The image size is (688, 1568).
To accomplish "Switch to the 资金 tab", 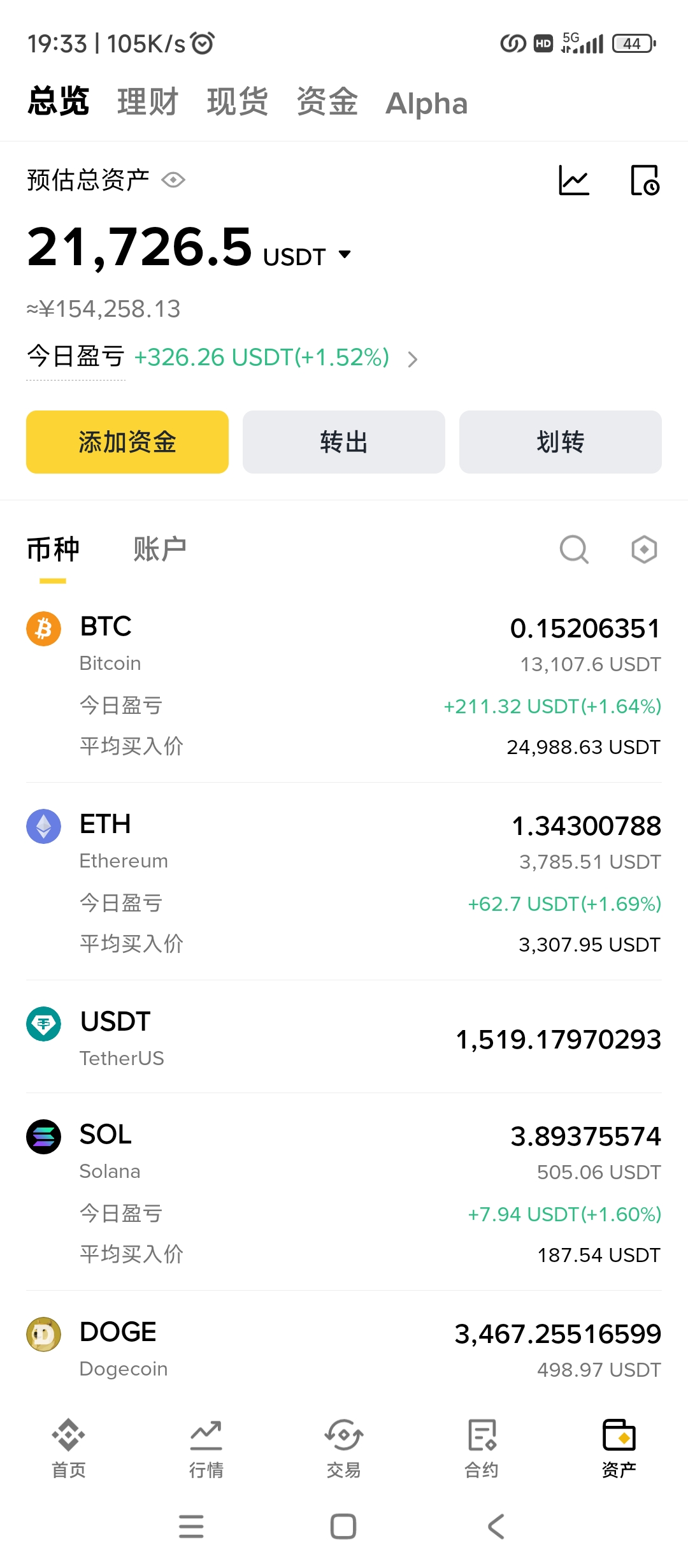I will [x=327, y=102].
